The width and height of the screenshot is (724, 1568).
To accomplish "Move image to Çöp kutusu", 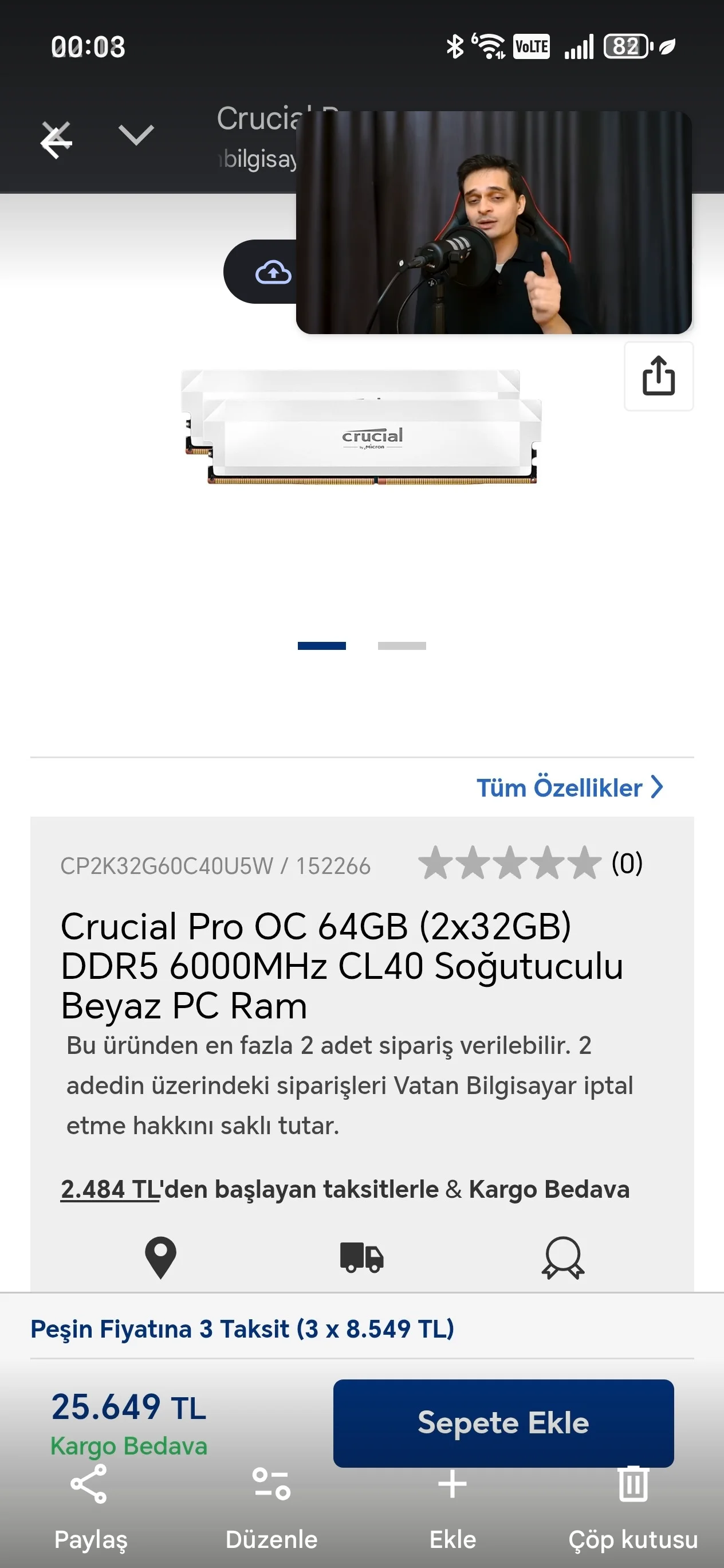I will click(x=633, y=1507).
